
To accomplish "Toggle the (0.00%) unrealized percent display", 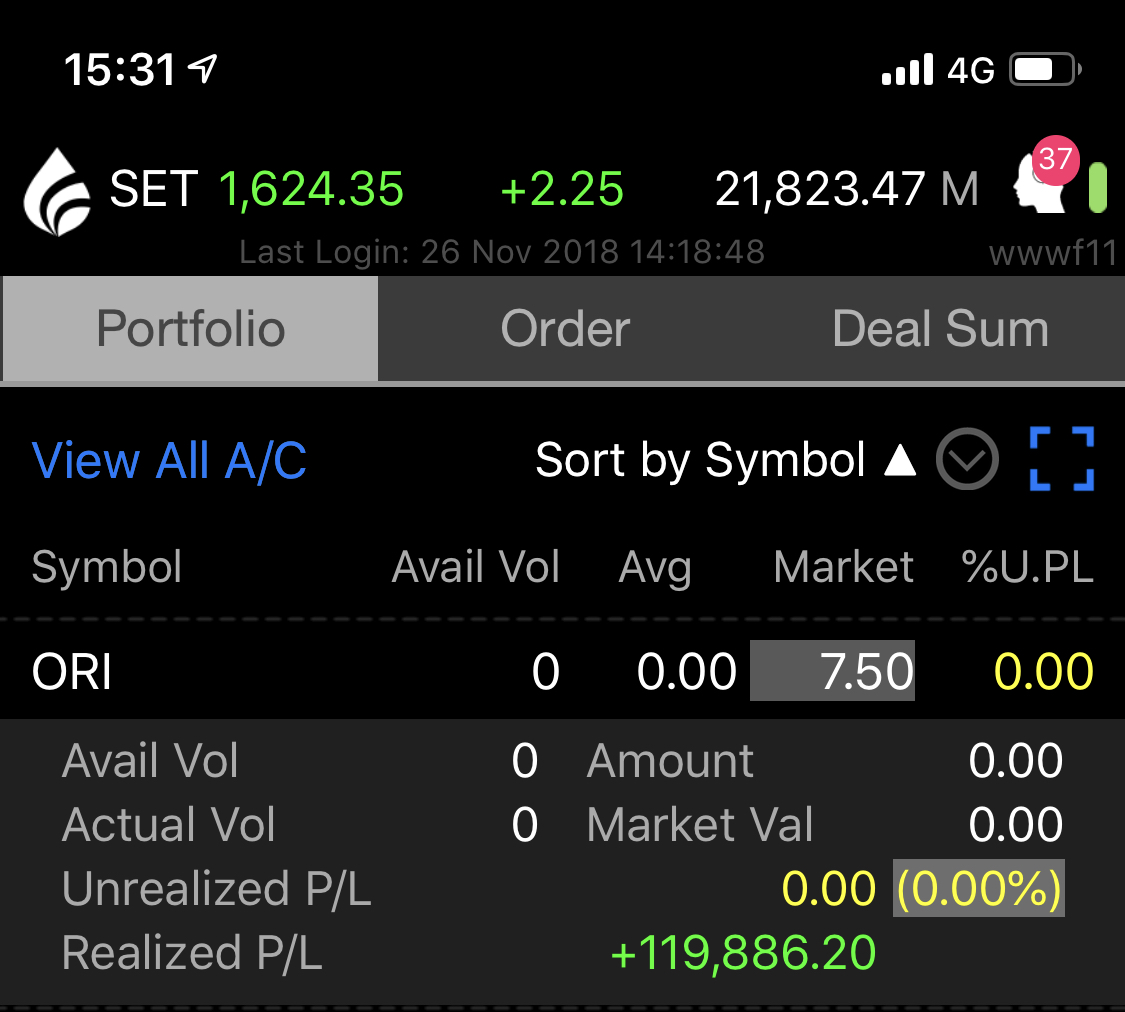I will tap(978, 888).
